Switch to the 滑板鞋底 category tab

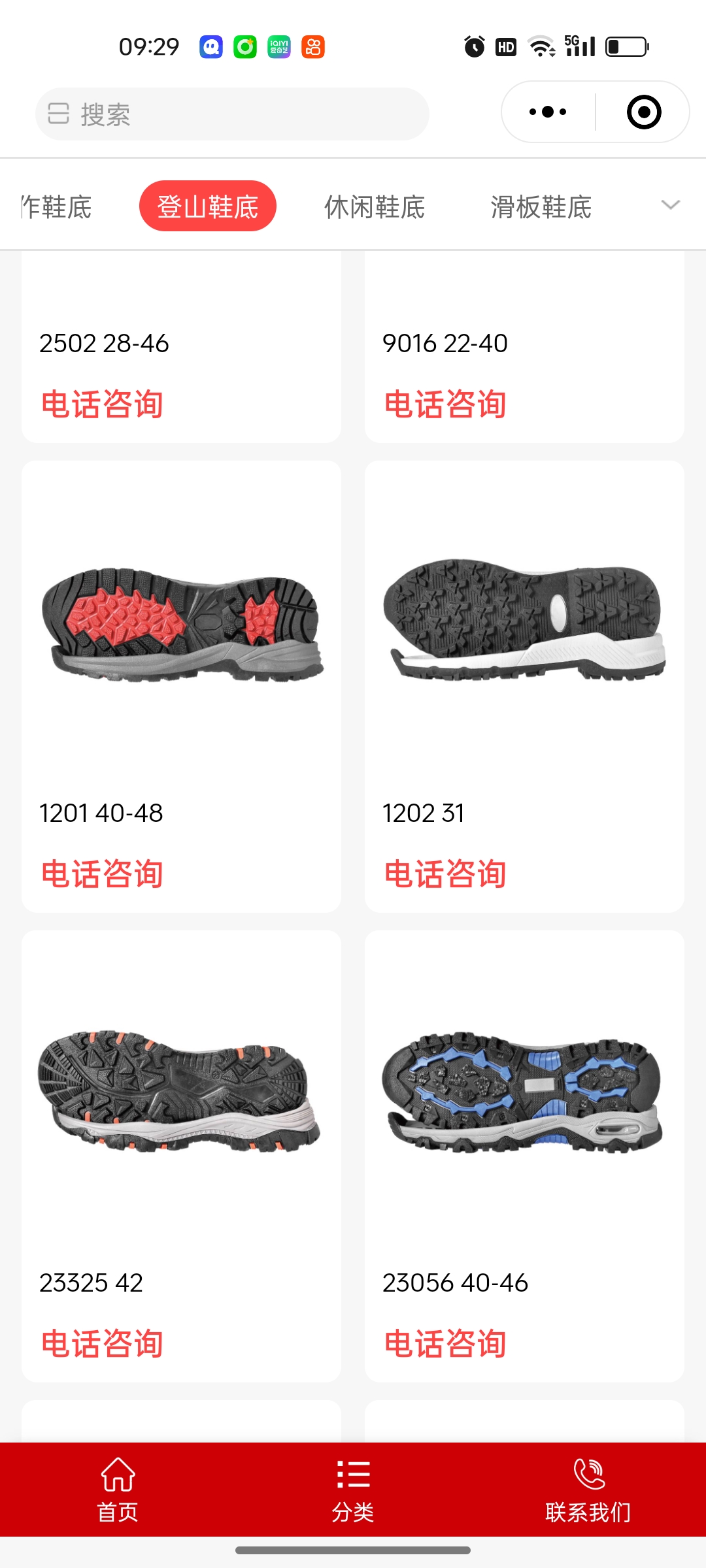[x=541, y=207]
